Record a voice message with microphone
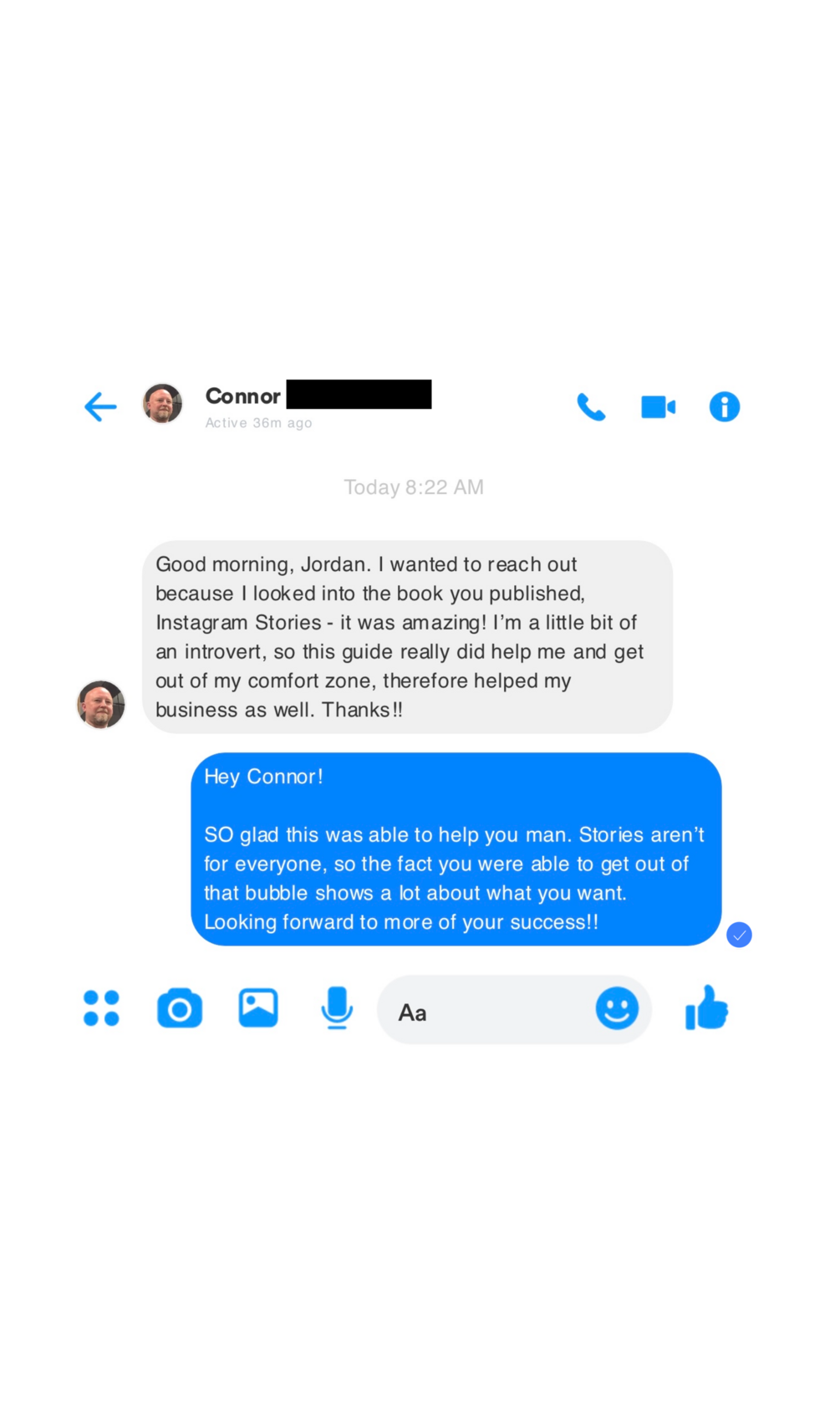840x1402 pixels. click(336, 1008)
